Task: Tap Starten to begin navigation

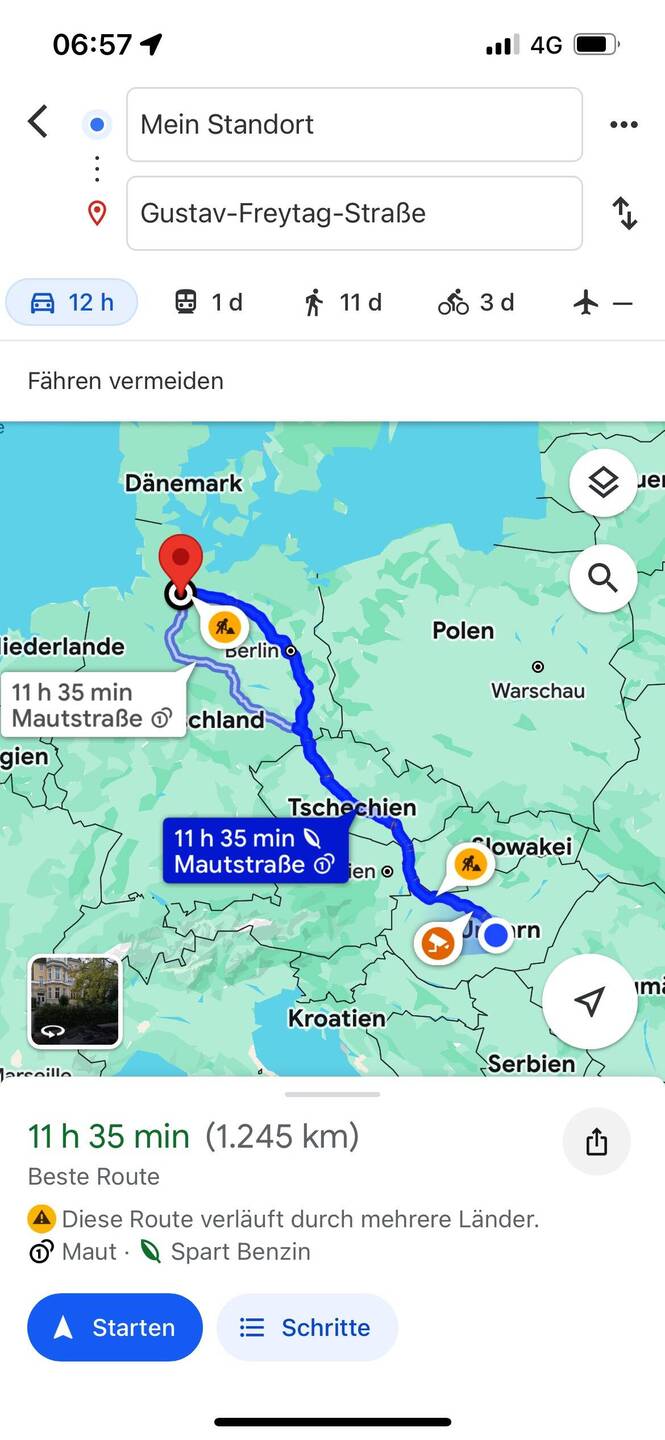Action: click(115, 1327)
